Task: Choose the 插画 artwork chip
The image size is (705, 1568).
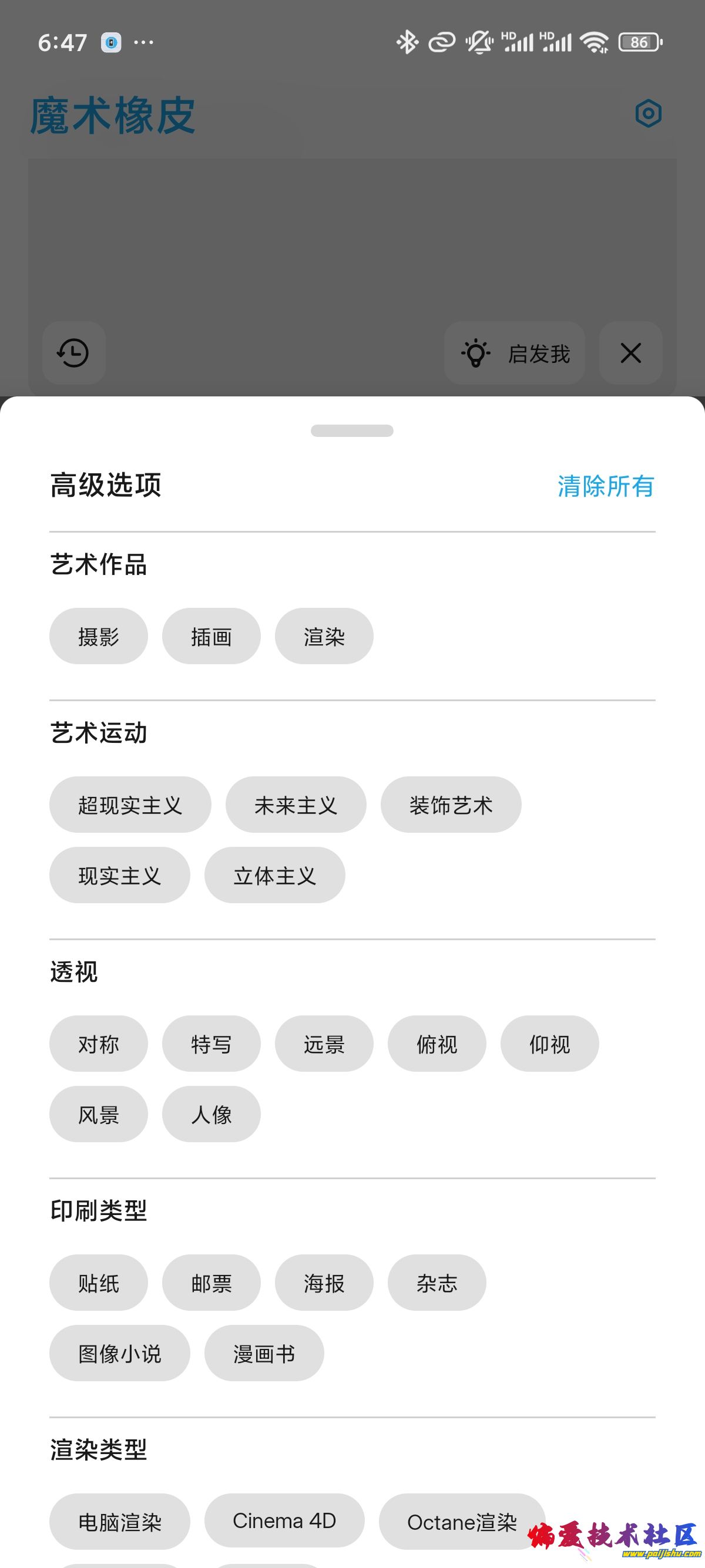Action: click(x=211, y=636)
